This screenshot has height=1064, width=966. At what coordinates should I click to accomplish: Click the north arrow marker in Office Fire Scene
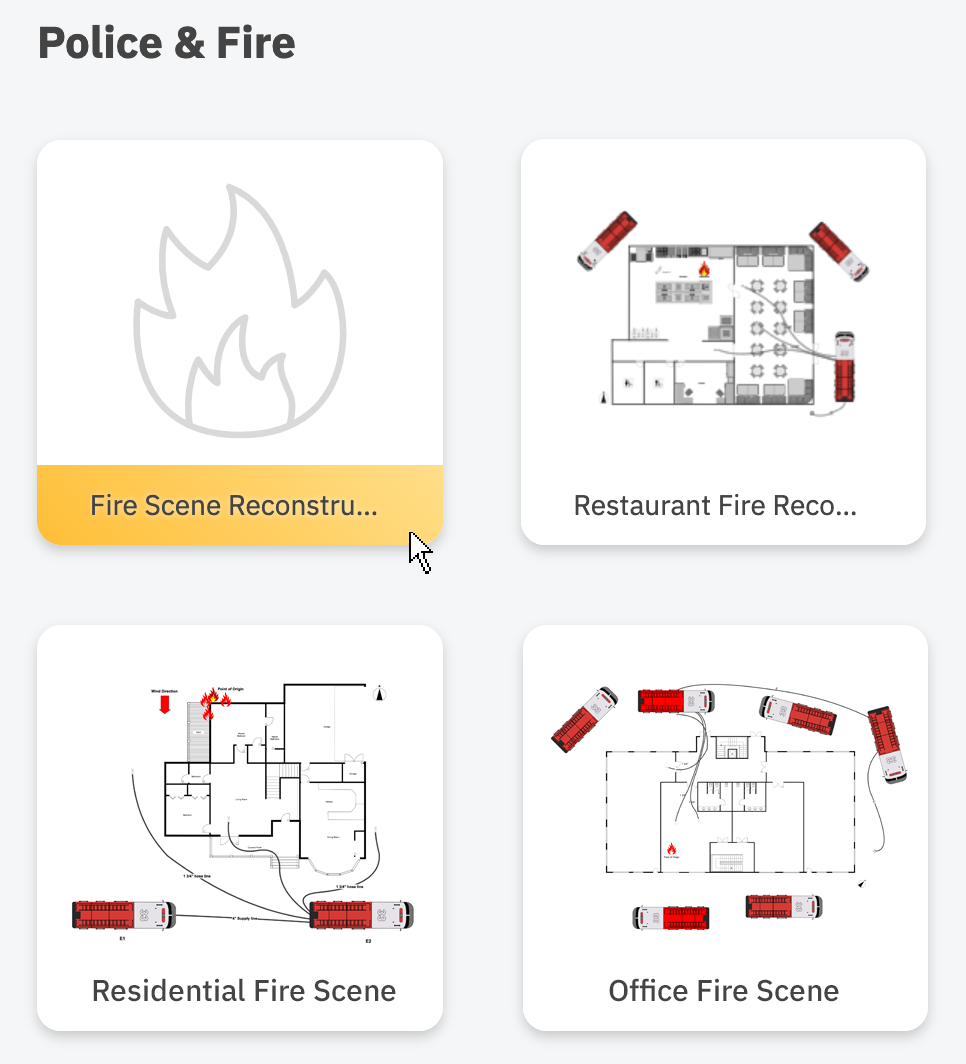[861, 883]
